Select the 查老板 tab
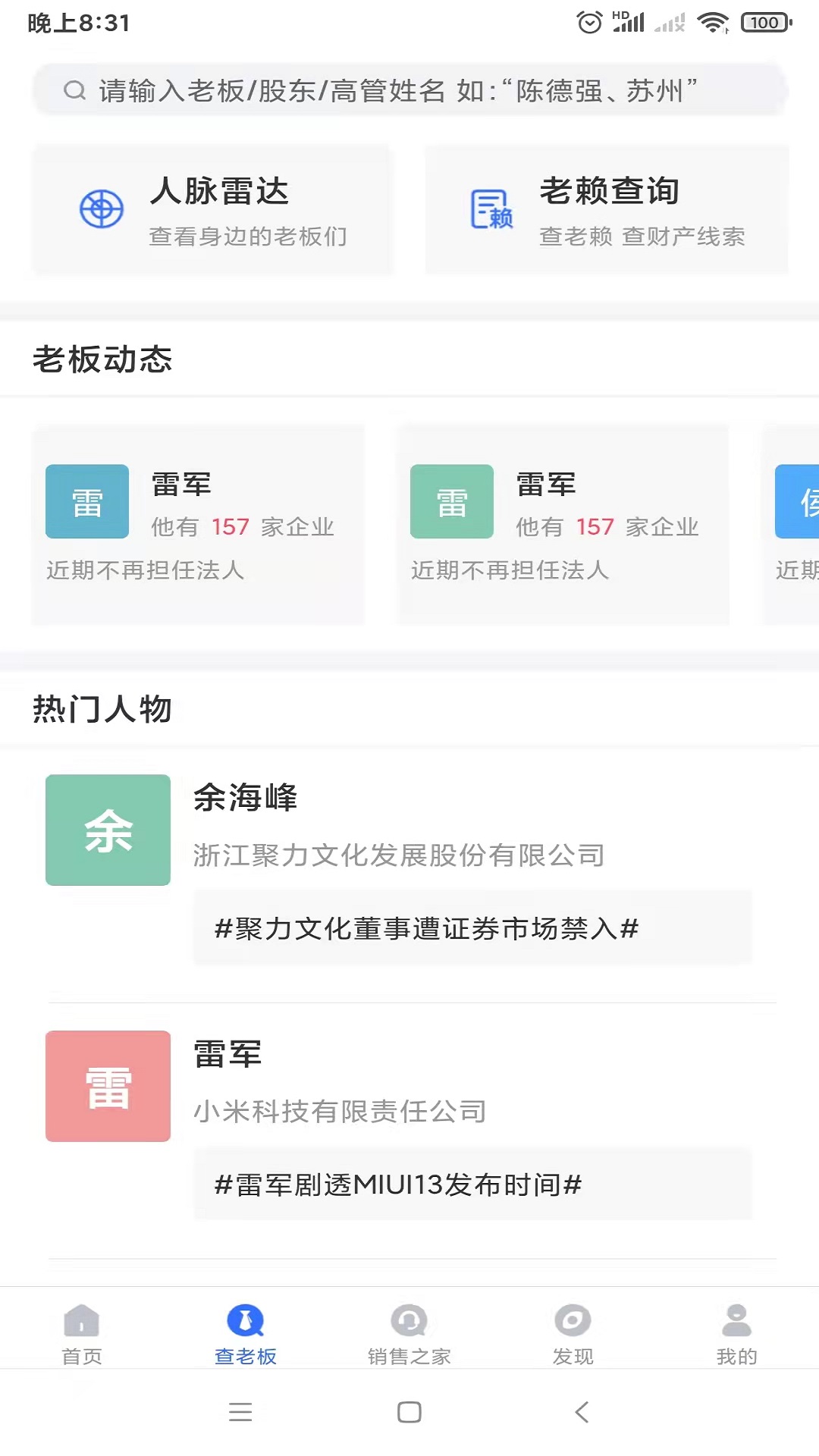 [x=246, y=1333]
